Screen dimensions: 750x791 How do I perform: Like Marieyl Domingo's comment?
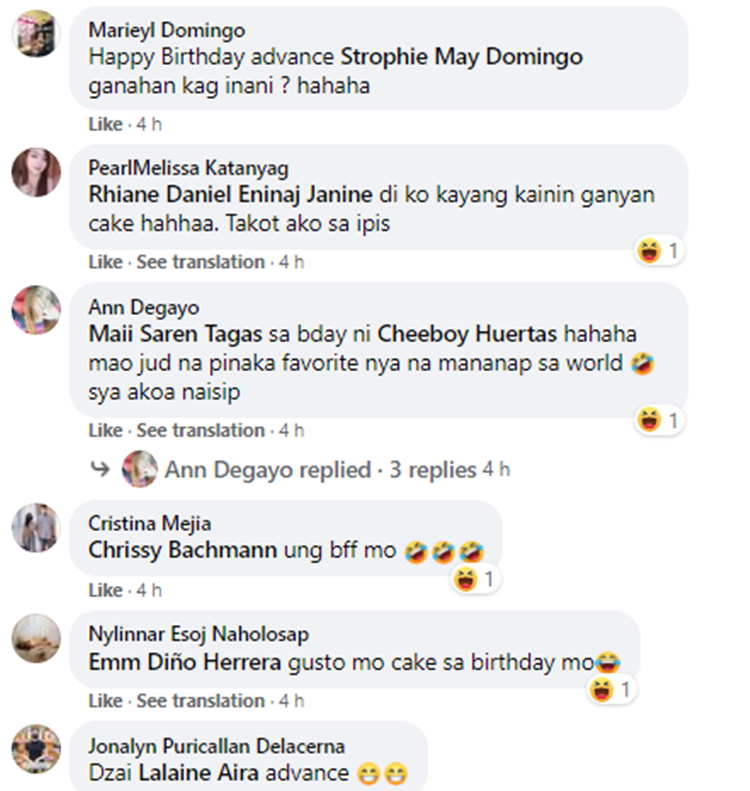click(104, 124)
